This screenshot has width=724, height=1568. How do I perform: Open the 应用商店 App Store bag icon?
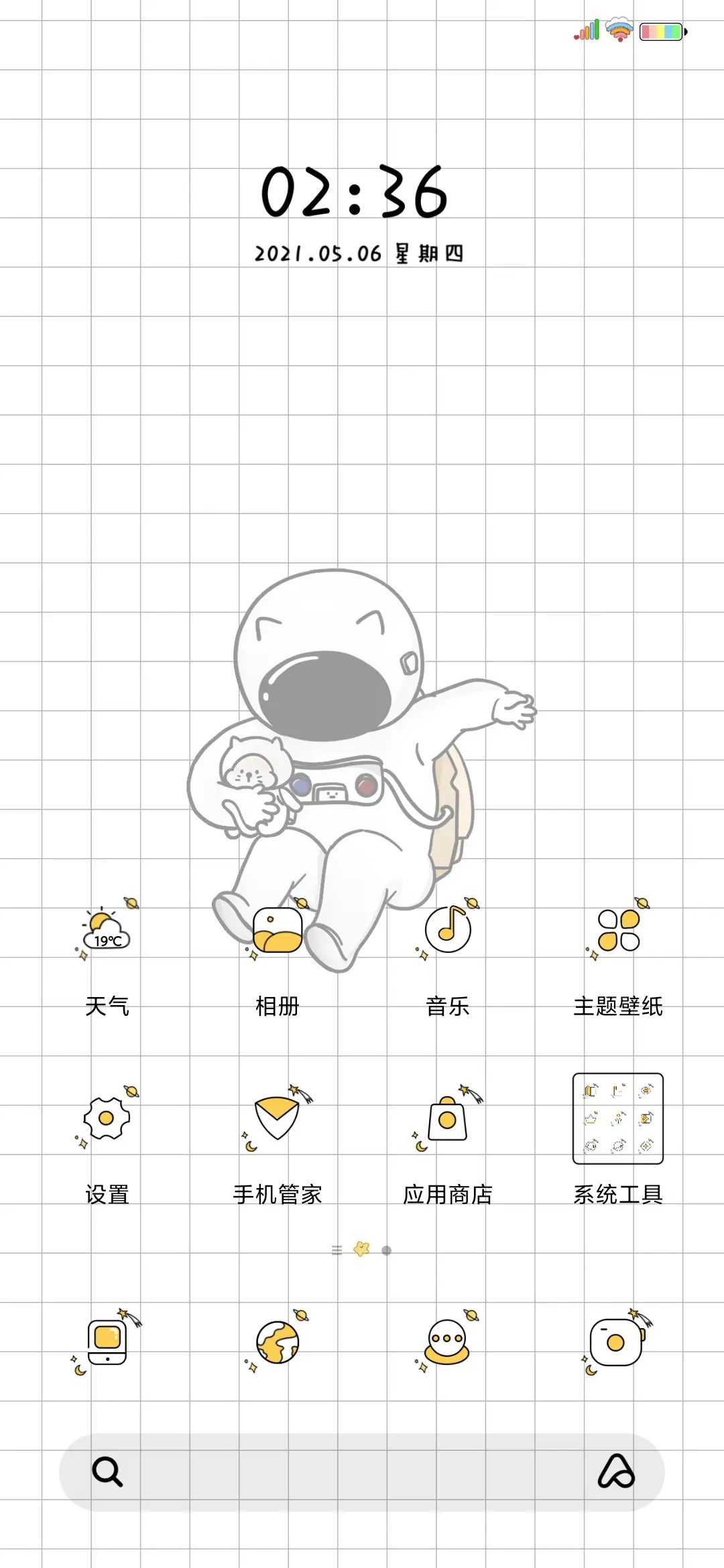448,1119
